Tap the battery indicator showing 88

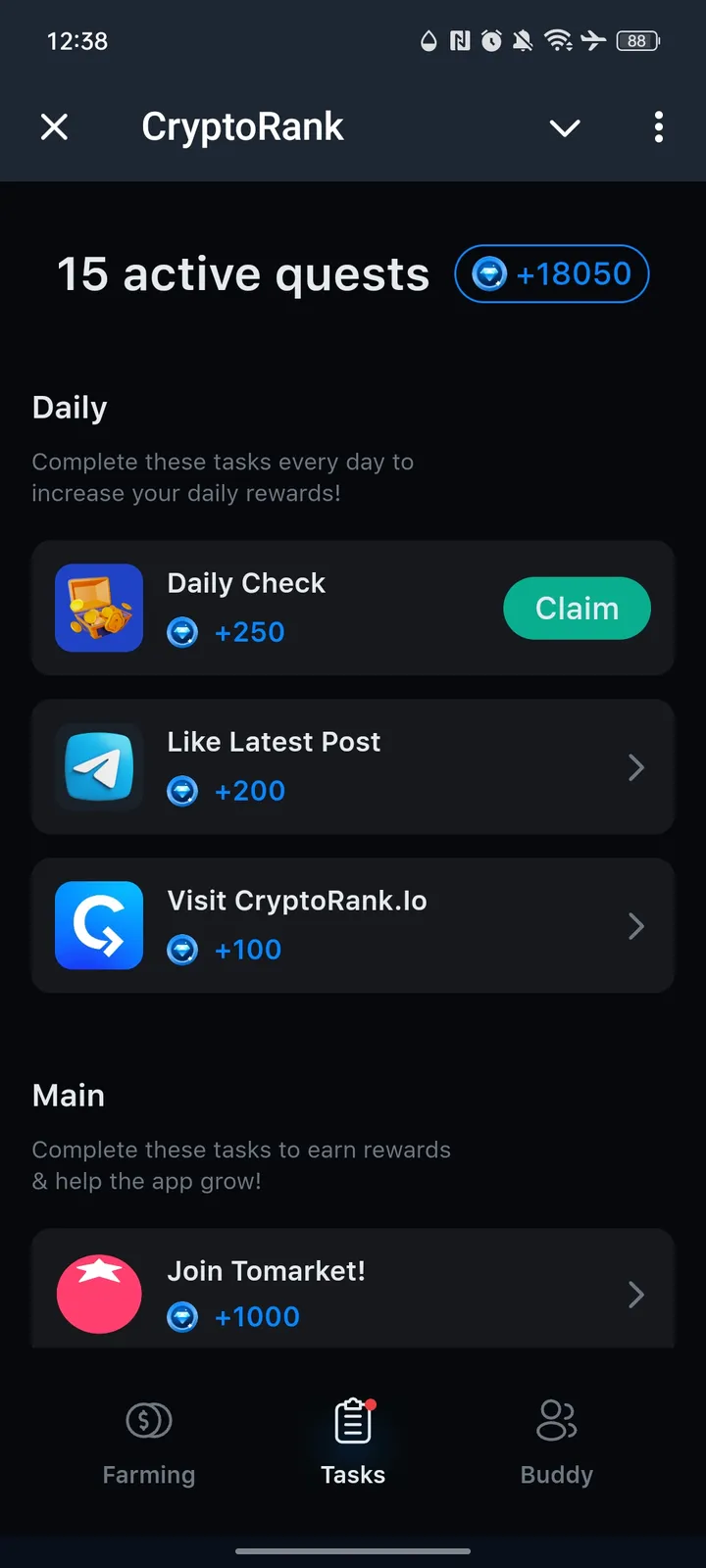(635, 40)
